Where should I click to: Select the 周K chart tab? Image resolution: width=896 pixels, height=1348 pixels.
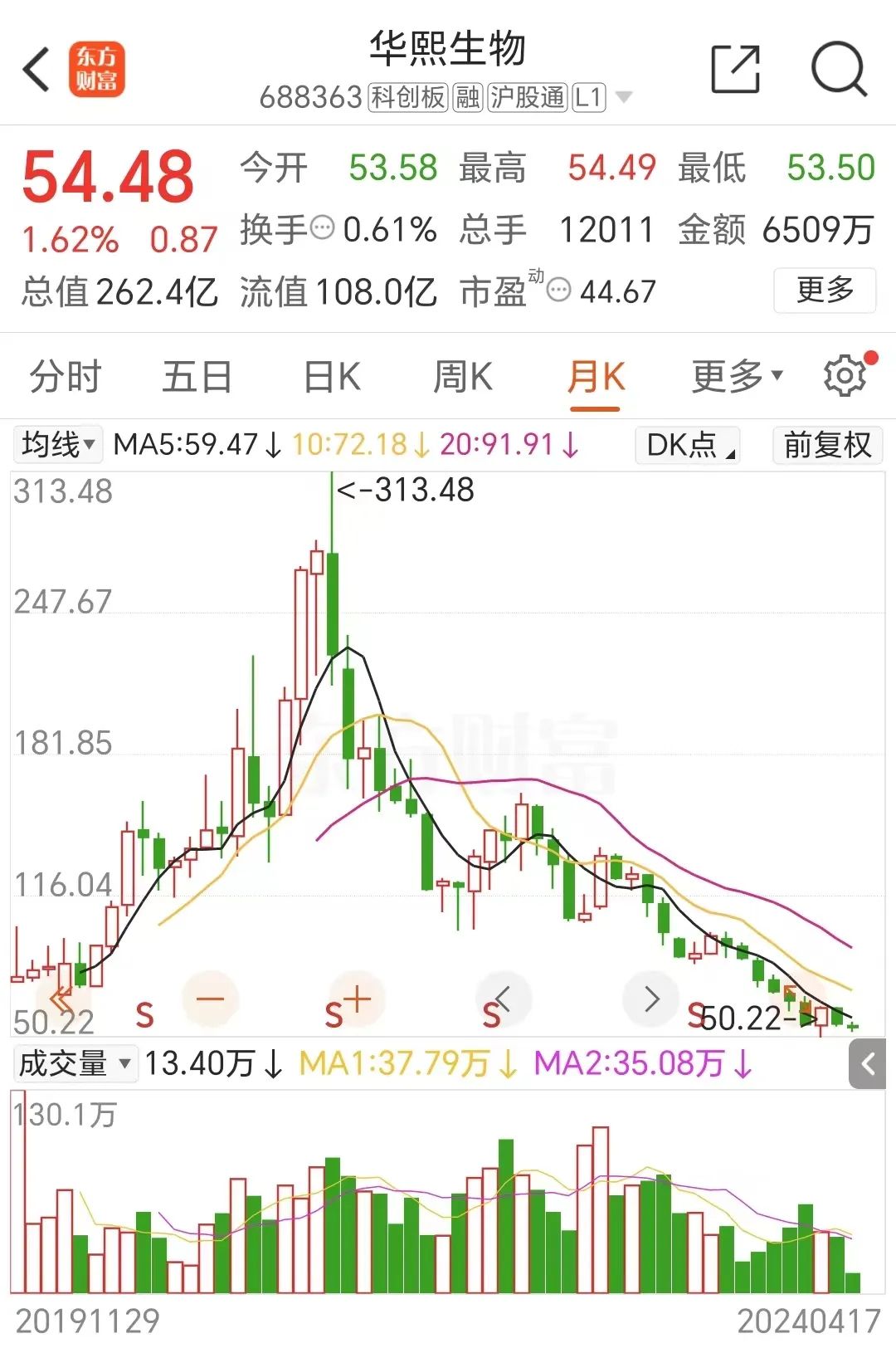click(462, 378)
